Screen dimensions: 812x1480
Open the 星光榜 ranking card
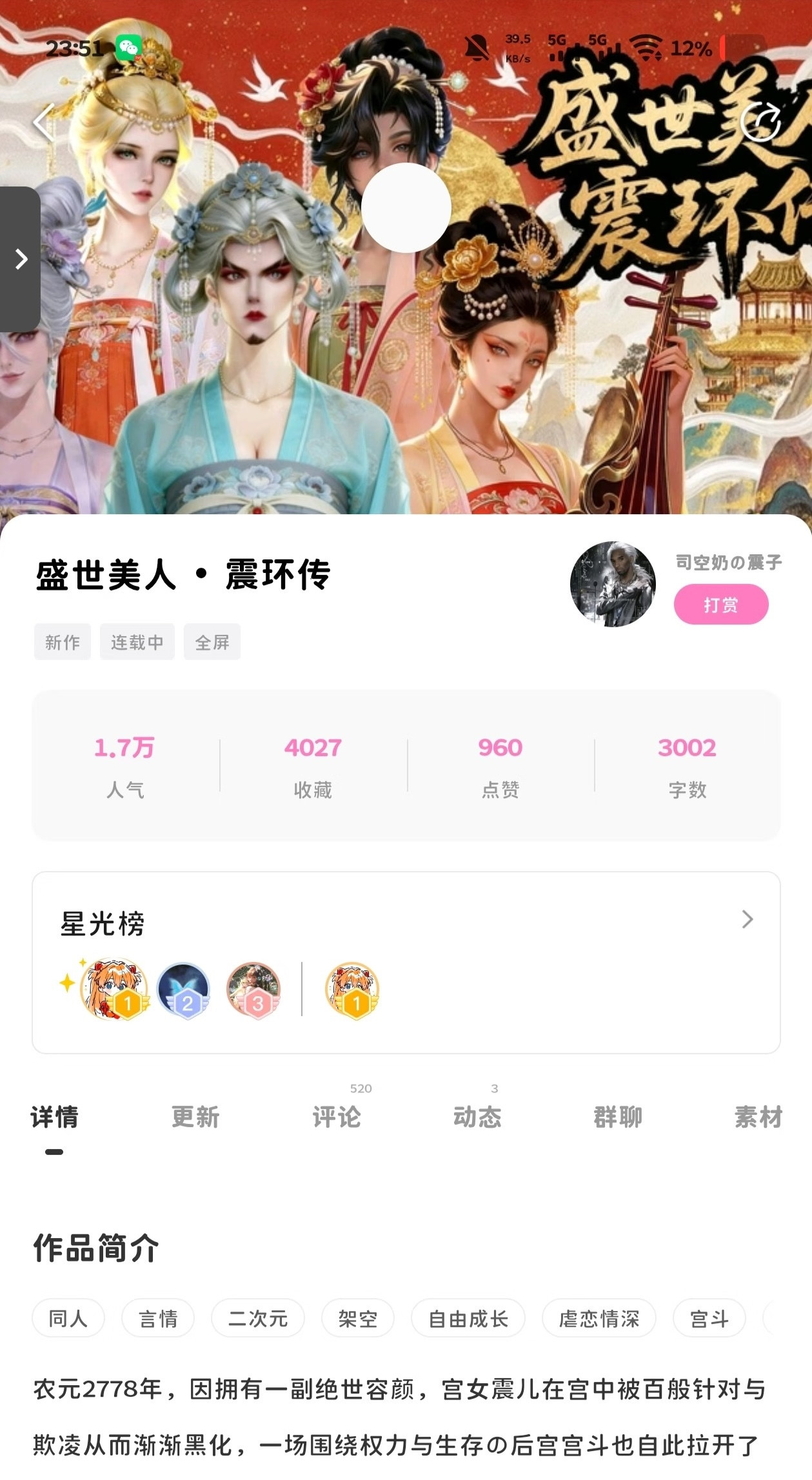click(747, 919)
